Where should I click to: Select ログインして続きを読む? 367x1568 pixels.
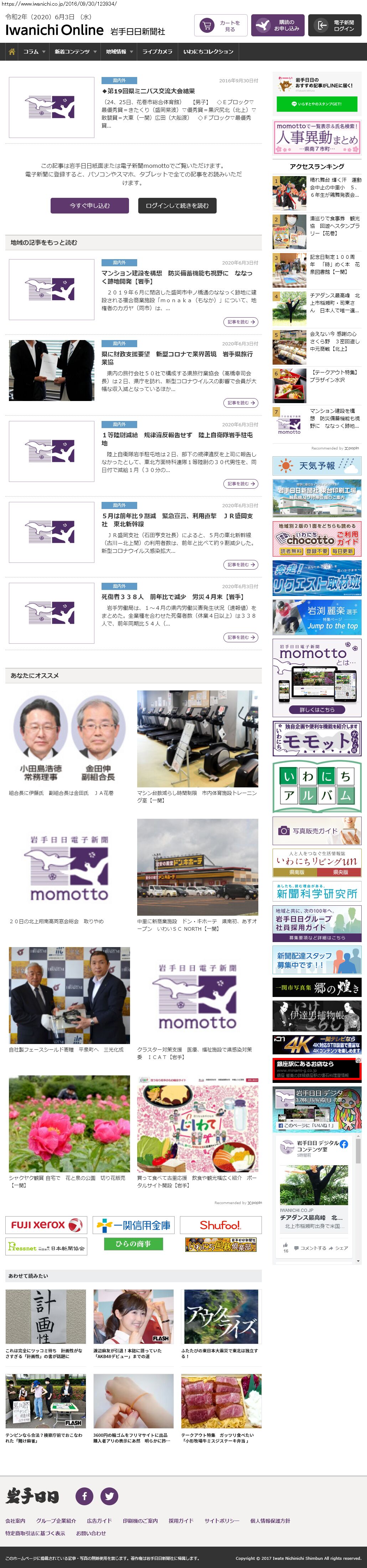pos(177,206)
